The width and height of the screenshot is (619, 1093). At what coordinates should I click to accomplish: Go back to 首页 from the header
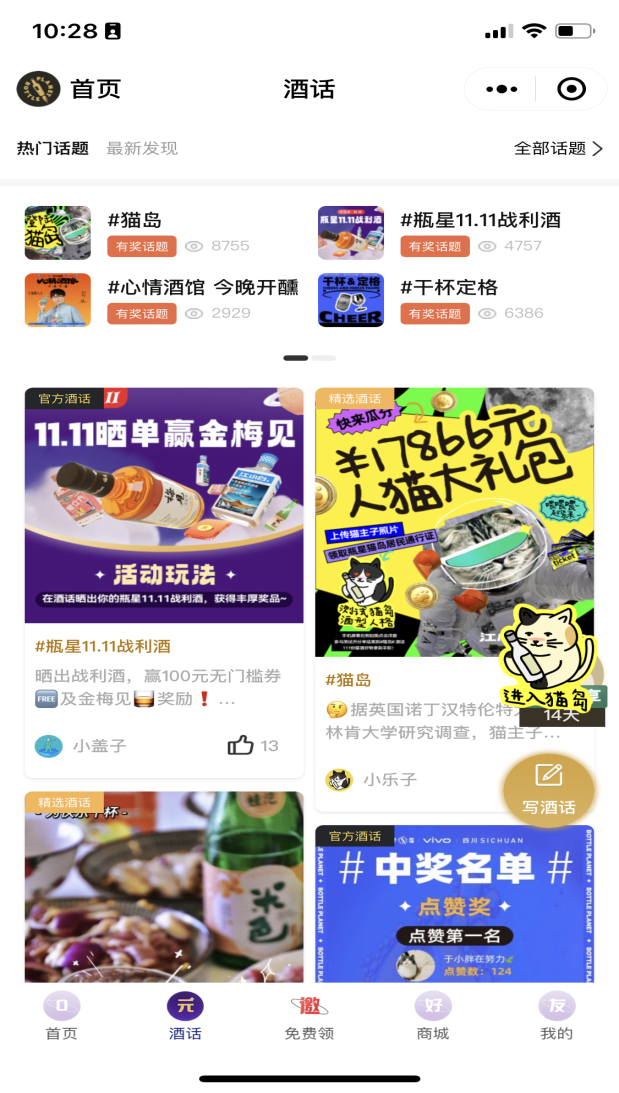[69, 89]
